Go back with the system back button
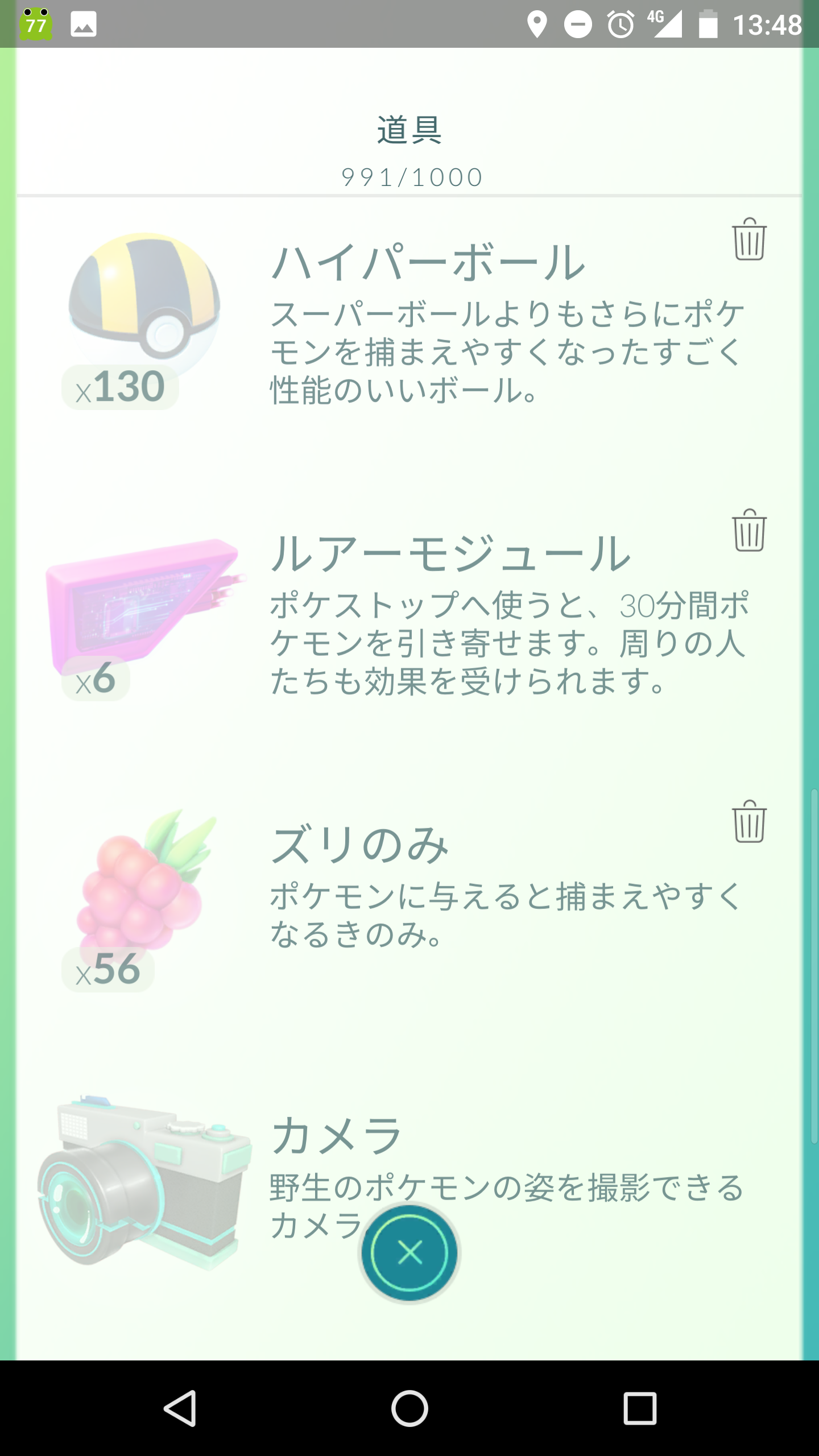The image size is (819, 1456). 180,1408
